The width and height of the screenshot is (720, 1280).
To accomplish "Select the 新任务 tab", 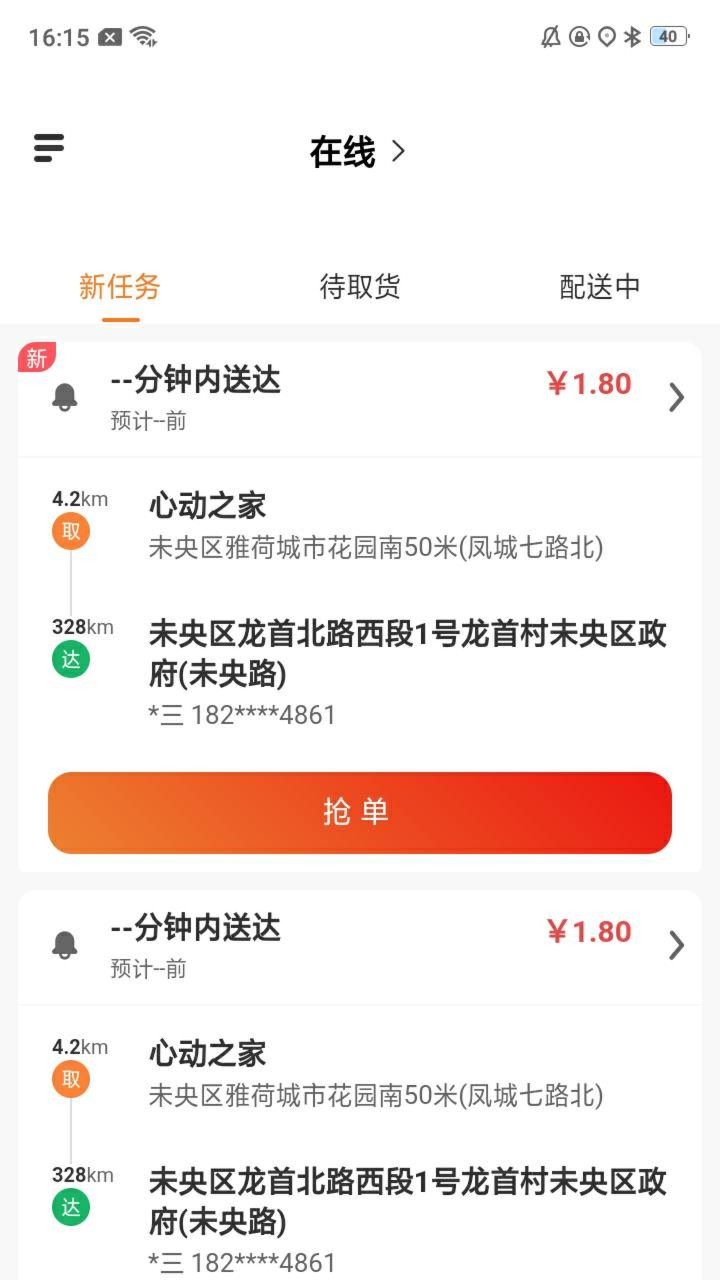I will [x=119, y=287].
